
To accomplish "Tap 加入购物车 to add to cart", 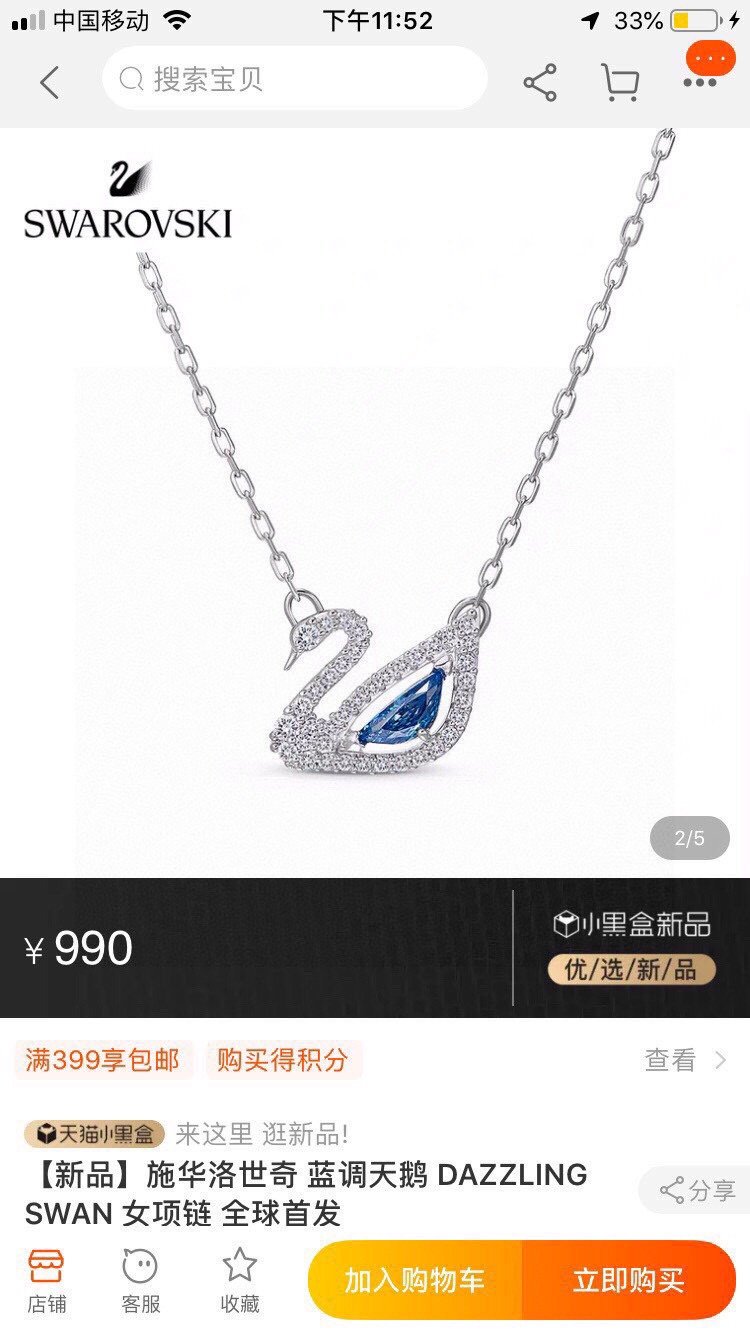I will [x=415, y=1280].
